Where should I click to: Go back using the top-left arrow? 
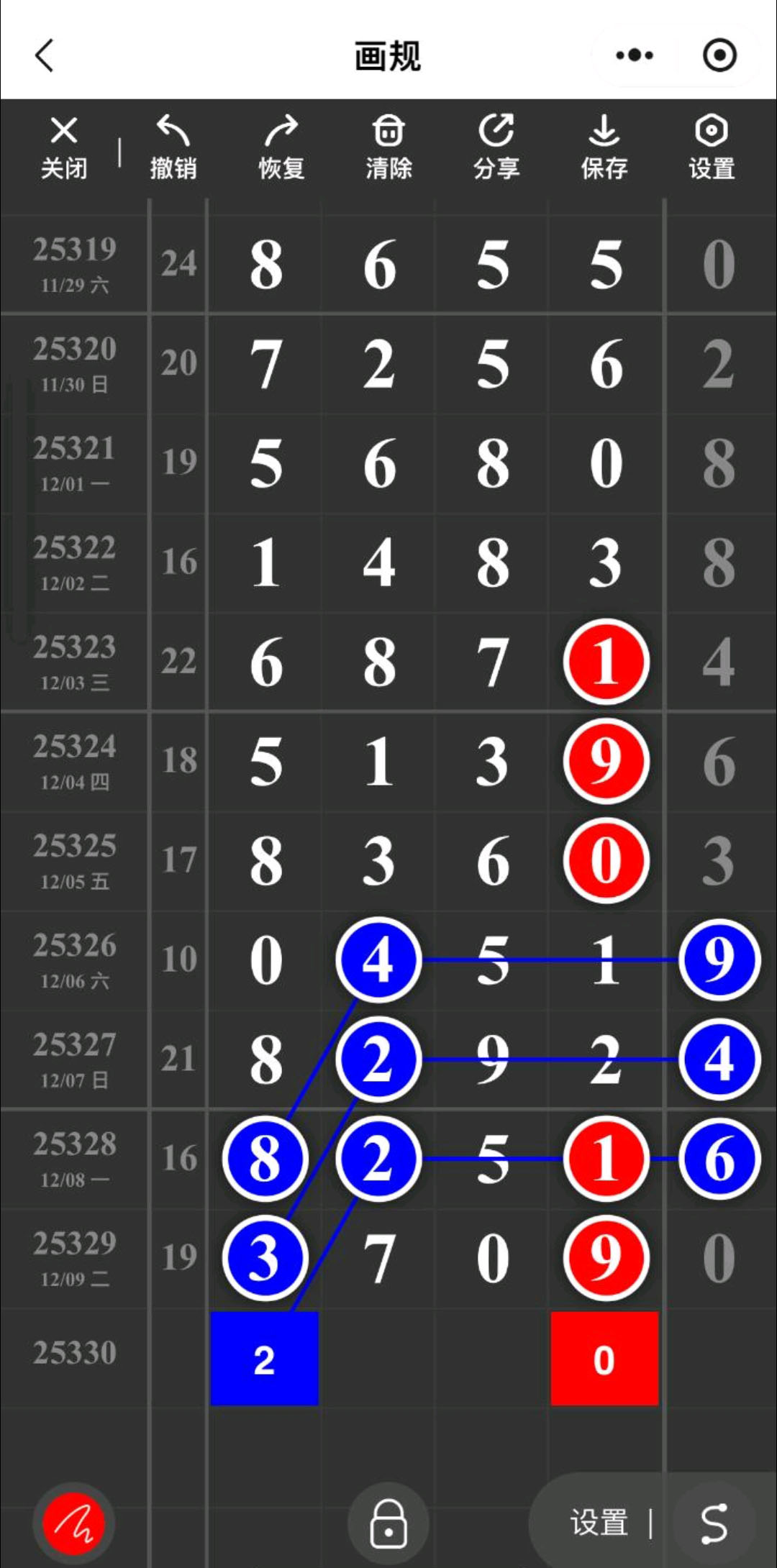[x=45, y=55]
